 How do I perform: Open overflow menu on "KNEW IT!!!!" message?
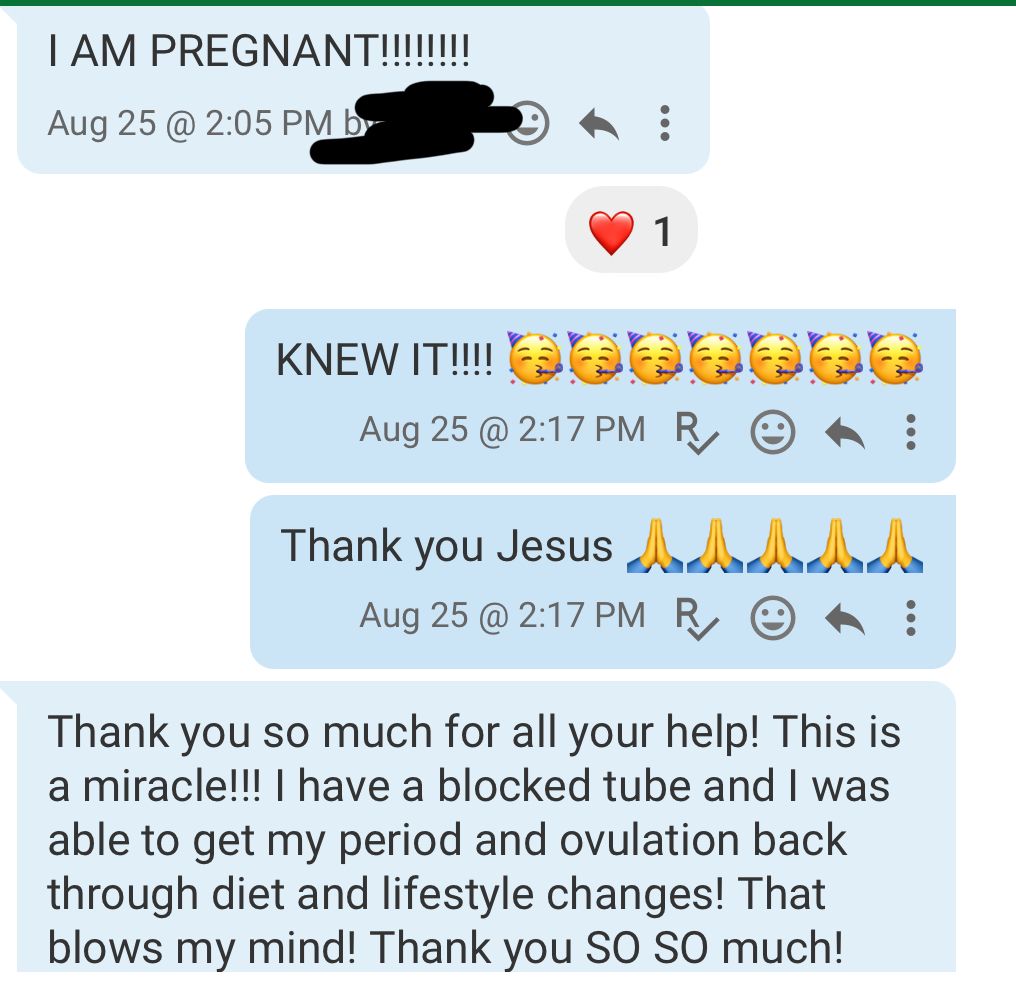(910, 432)
